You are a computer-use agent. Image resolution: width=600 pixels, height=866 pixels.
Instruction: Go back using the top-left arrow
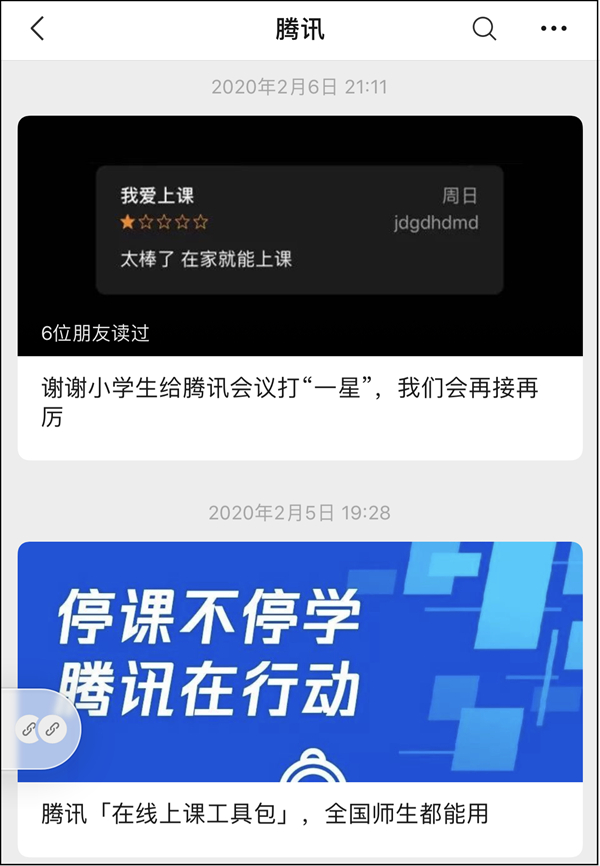pos(38,29)
